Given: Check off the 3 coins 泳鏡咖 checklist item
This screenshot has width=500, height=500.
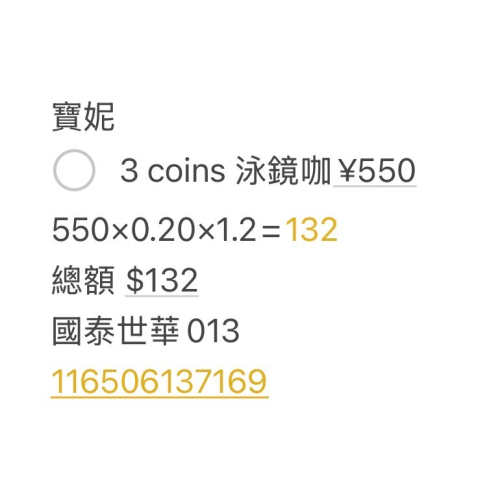Looking at the screenshot, I should pyautogui.click(x=74, y=170).
